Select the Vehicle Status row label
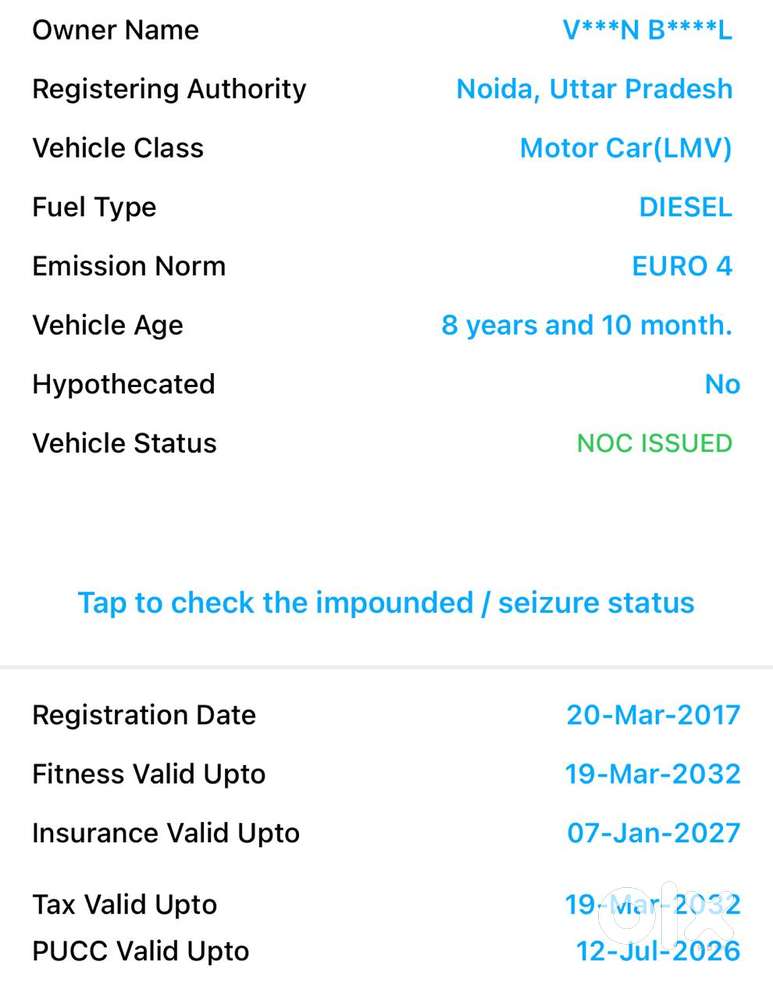This screenshot has height=999, width=773. point(124,443)
